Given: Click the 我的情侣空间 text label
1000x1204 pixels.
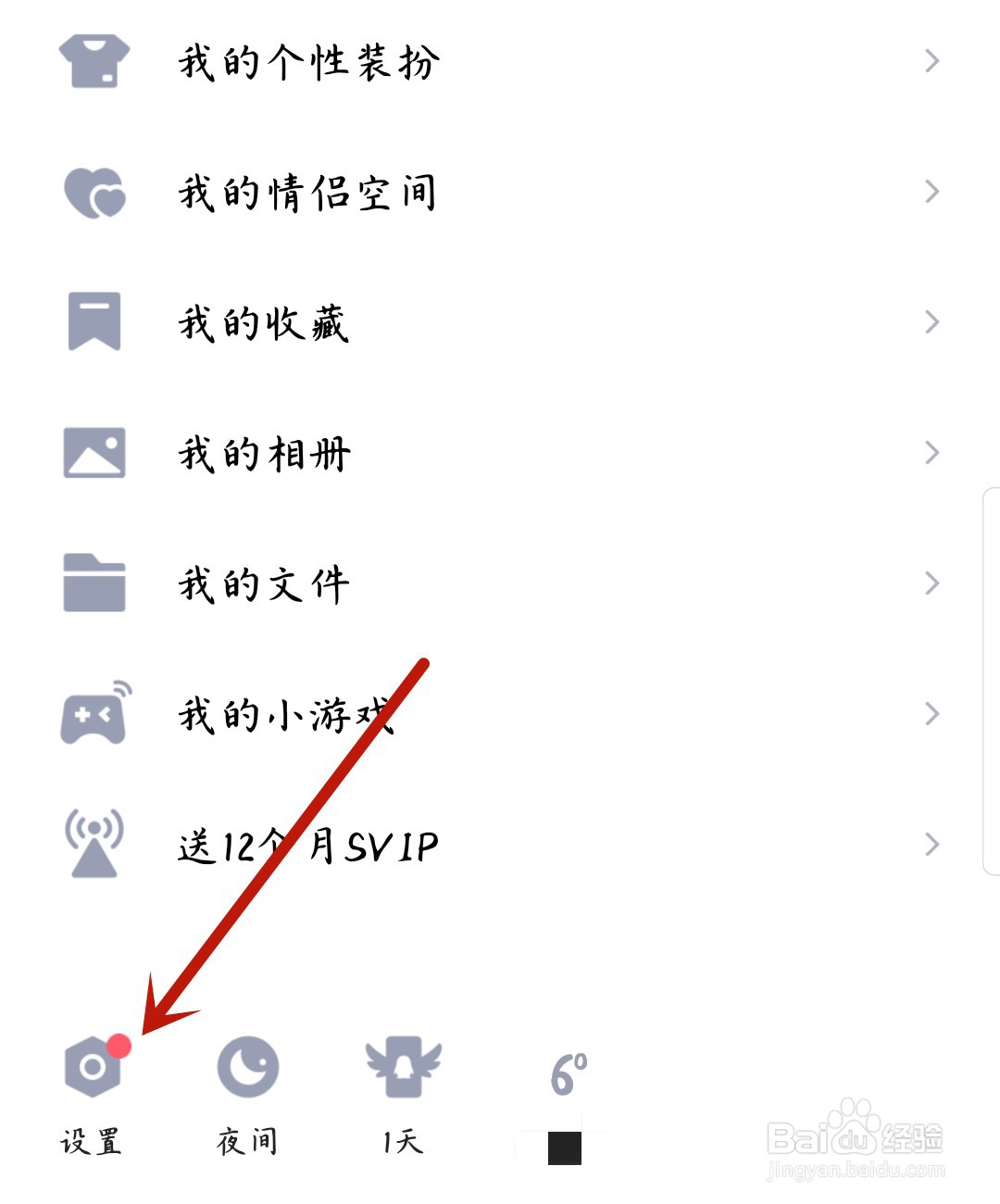Looking at the screenshot, I should click(x=307, y=192).
